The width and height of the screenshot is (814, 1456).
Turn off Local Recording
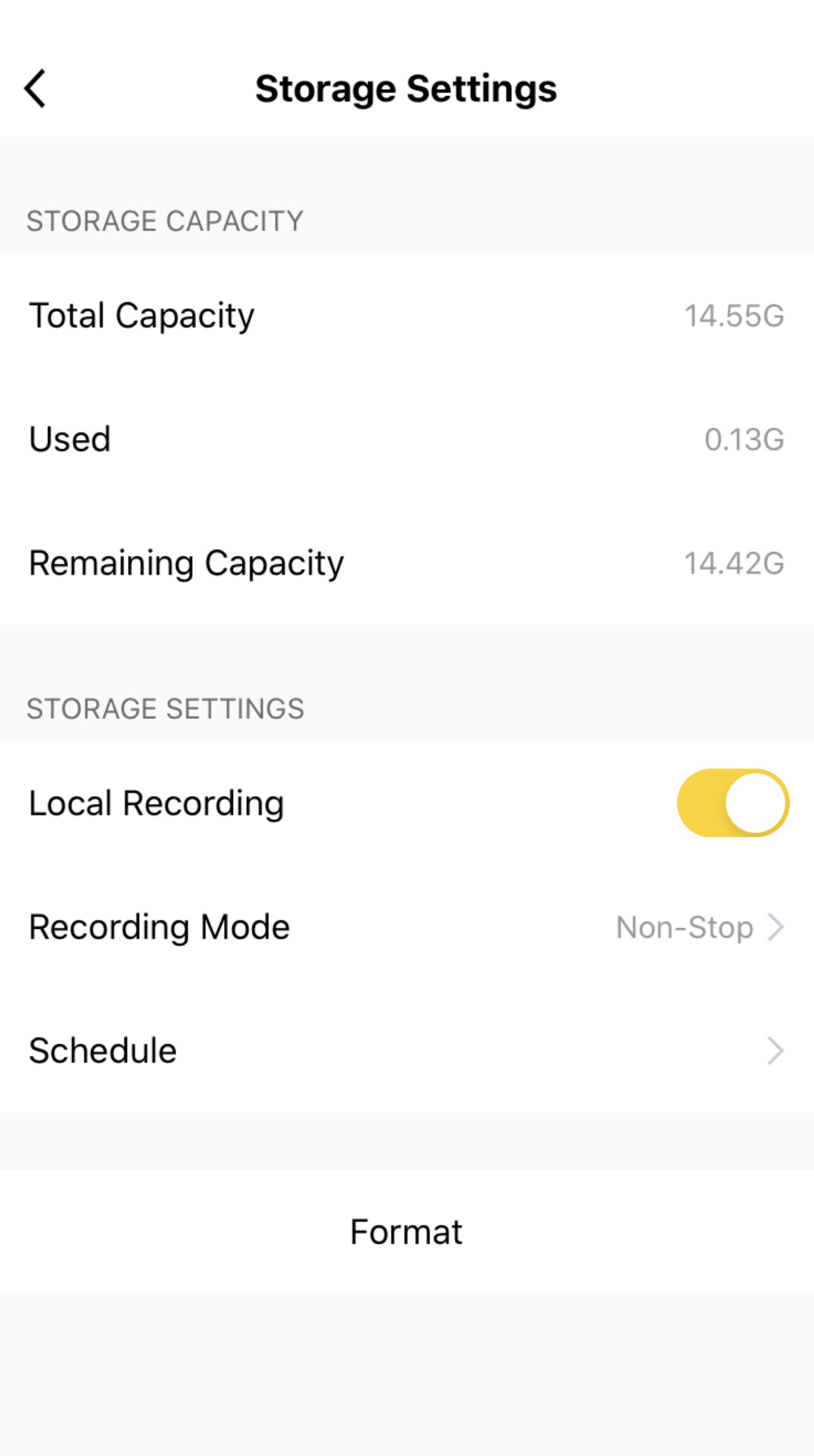coord(732,802)
